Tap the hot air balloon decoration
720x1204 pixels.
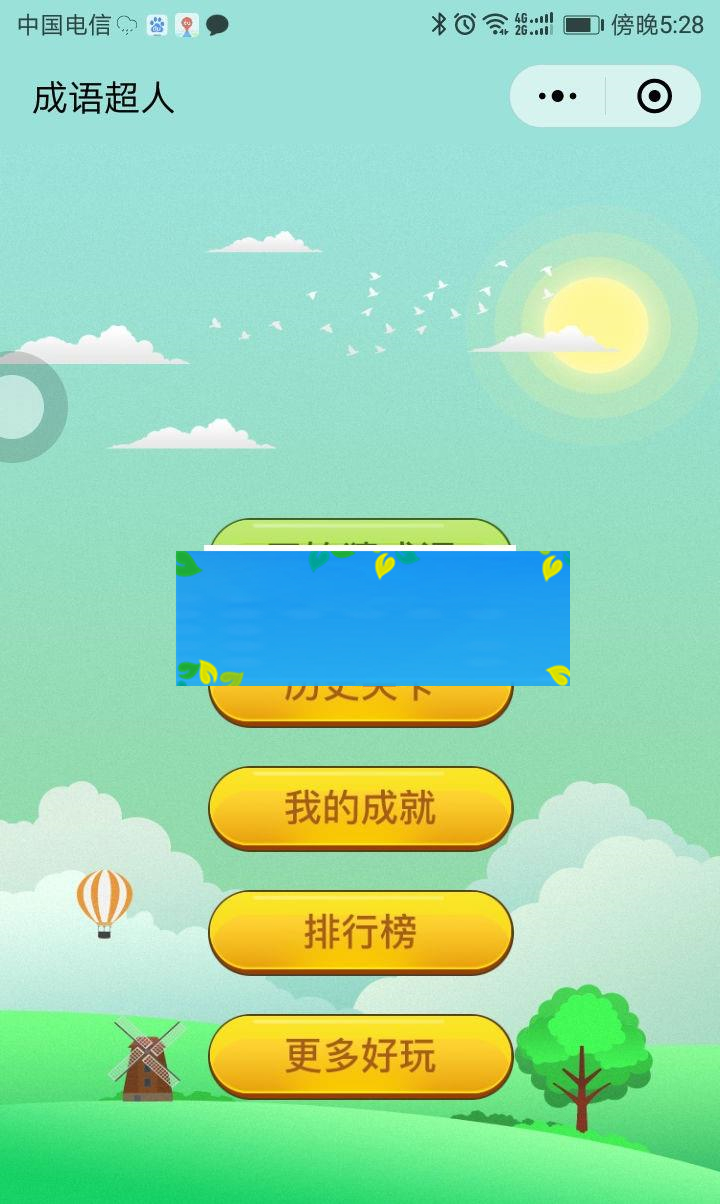[x=103, y=903]
